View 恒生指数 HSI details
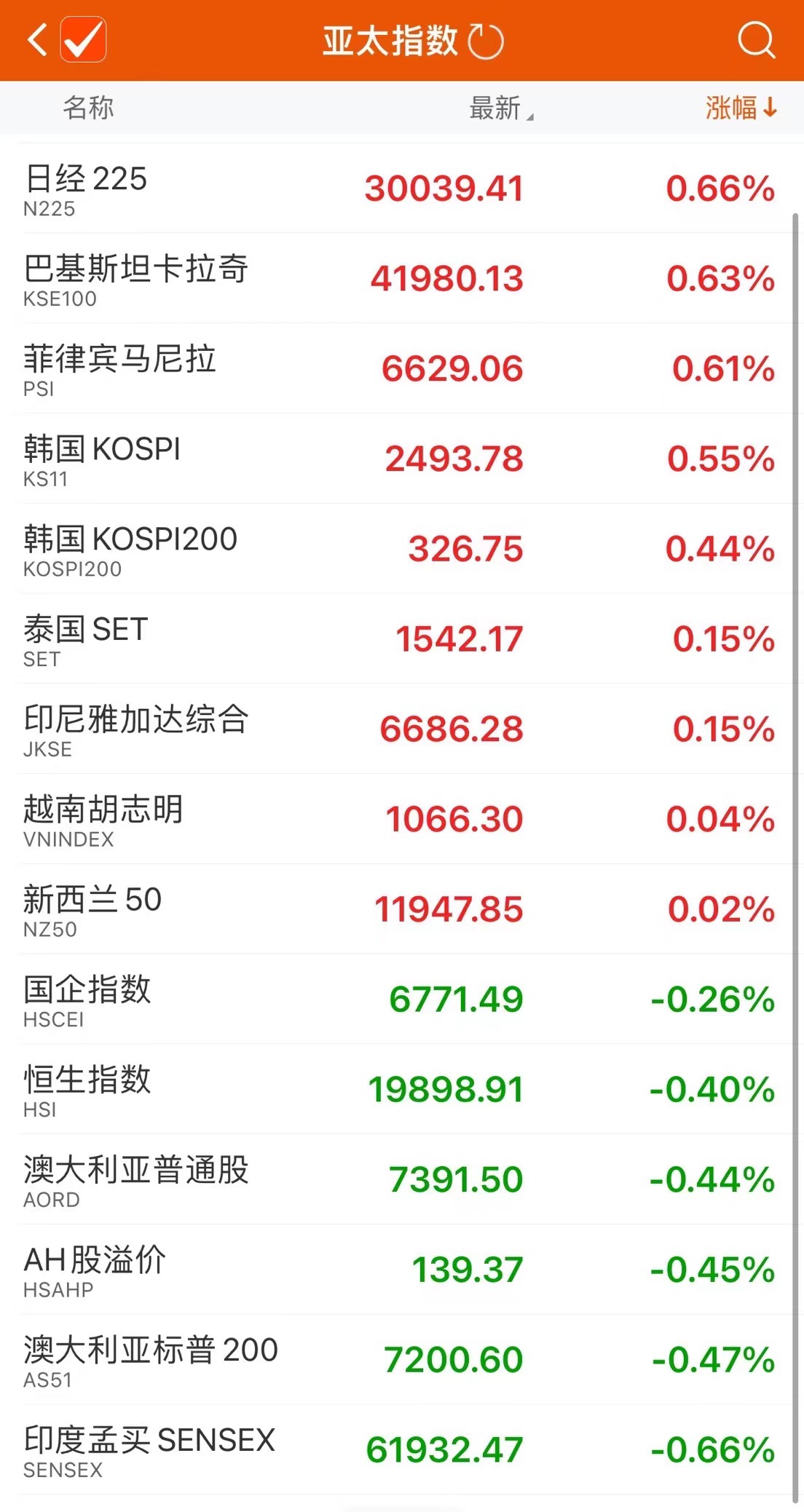804x1512 pixels. [401, 1090]
